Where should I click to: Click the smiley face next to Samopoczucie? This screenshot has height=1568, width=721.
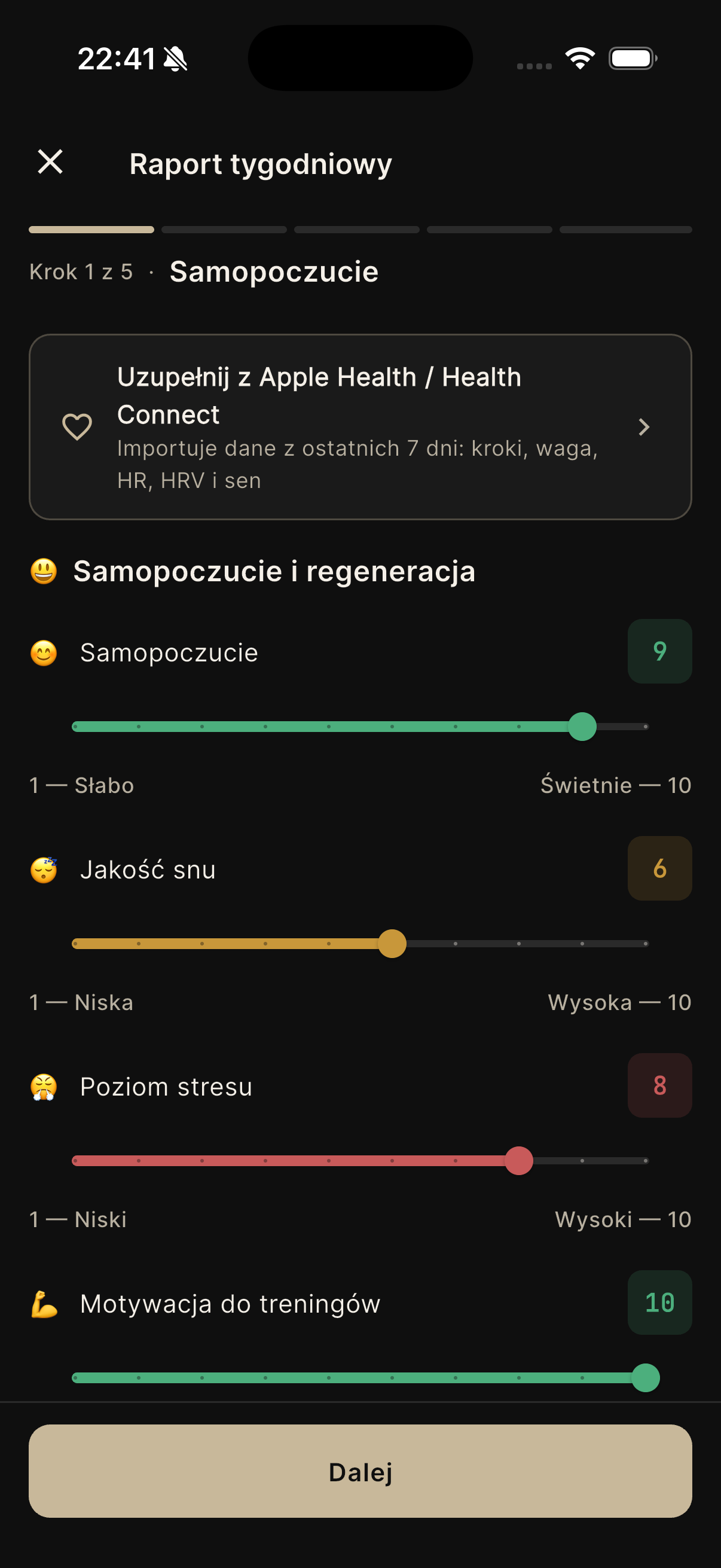44,652
